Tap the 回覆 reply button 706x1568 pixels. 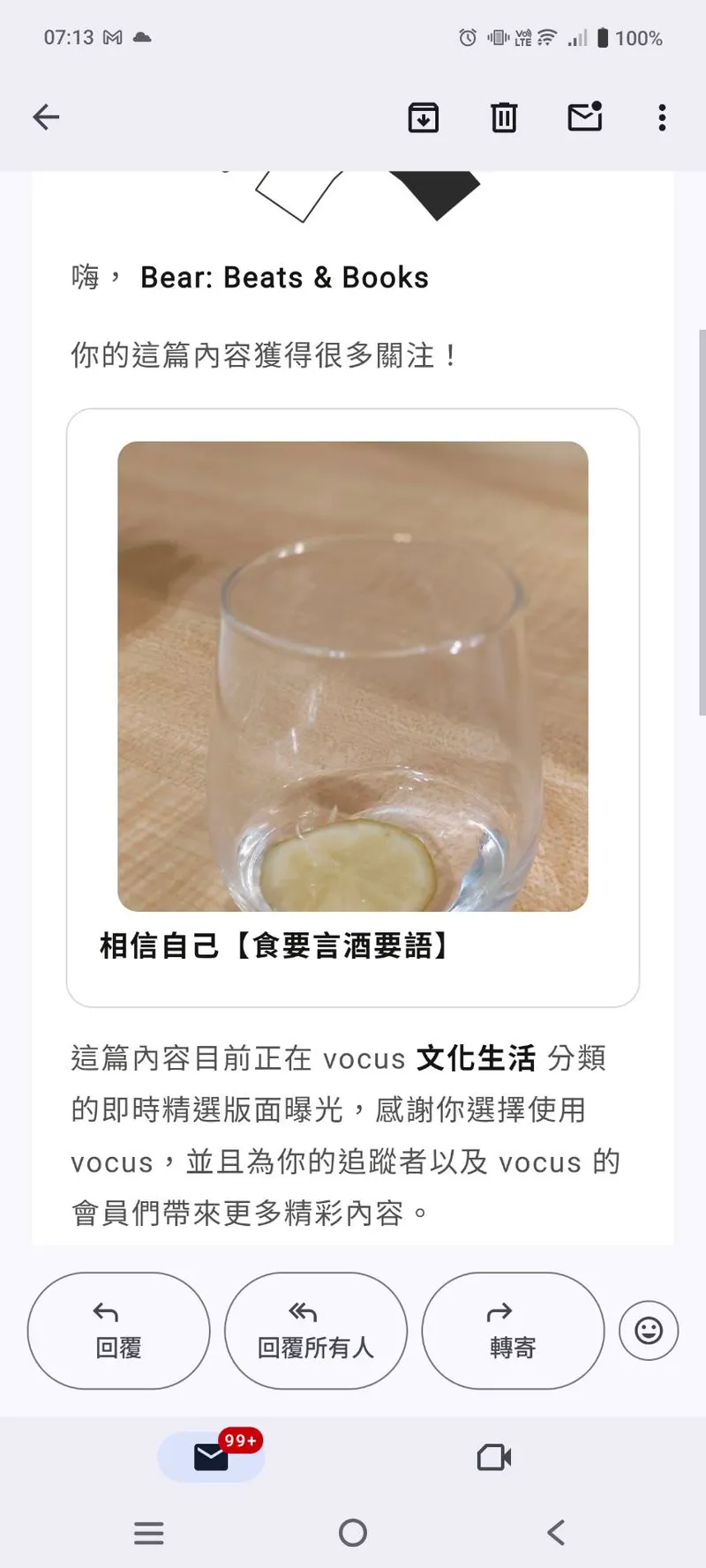(x=119, y=1330)
